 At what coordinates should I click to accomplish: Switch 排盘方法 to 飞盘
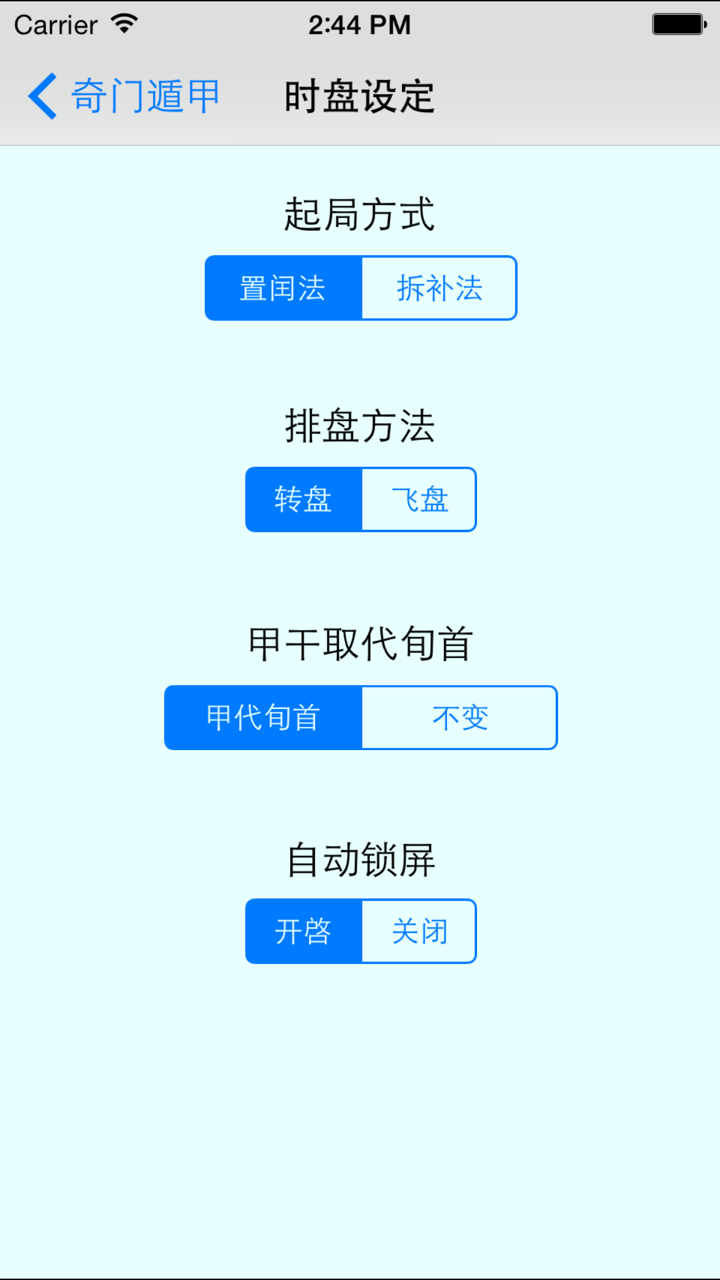418,499
